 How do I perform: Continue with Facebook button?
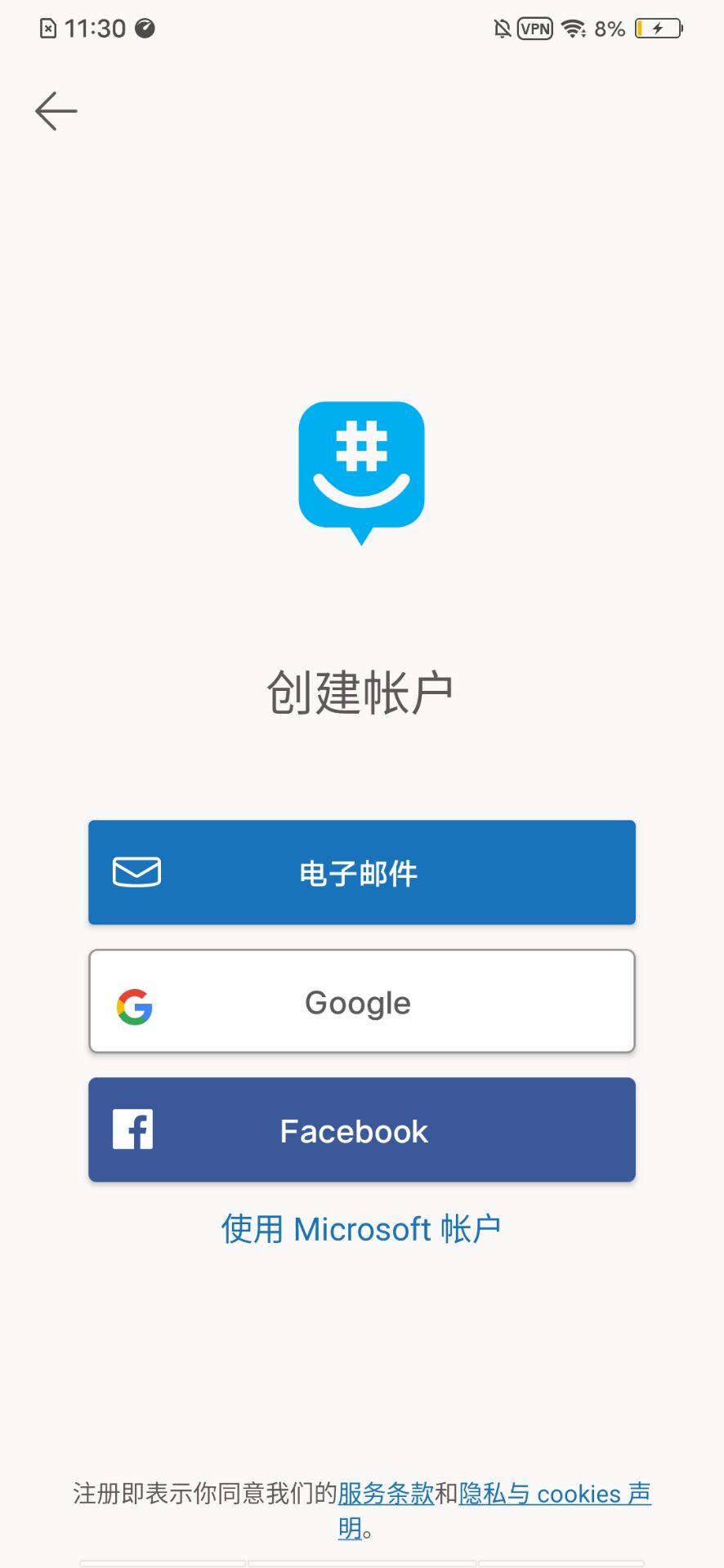(361, 1130)
